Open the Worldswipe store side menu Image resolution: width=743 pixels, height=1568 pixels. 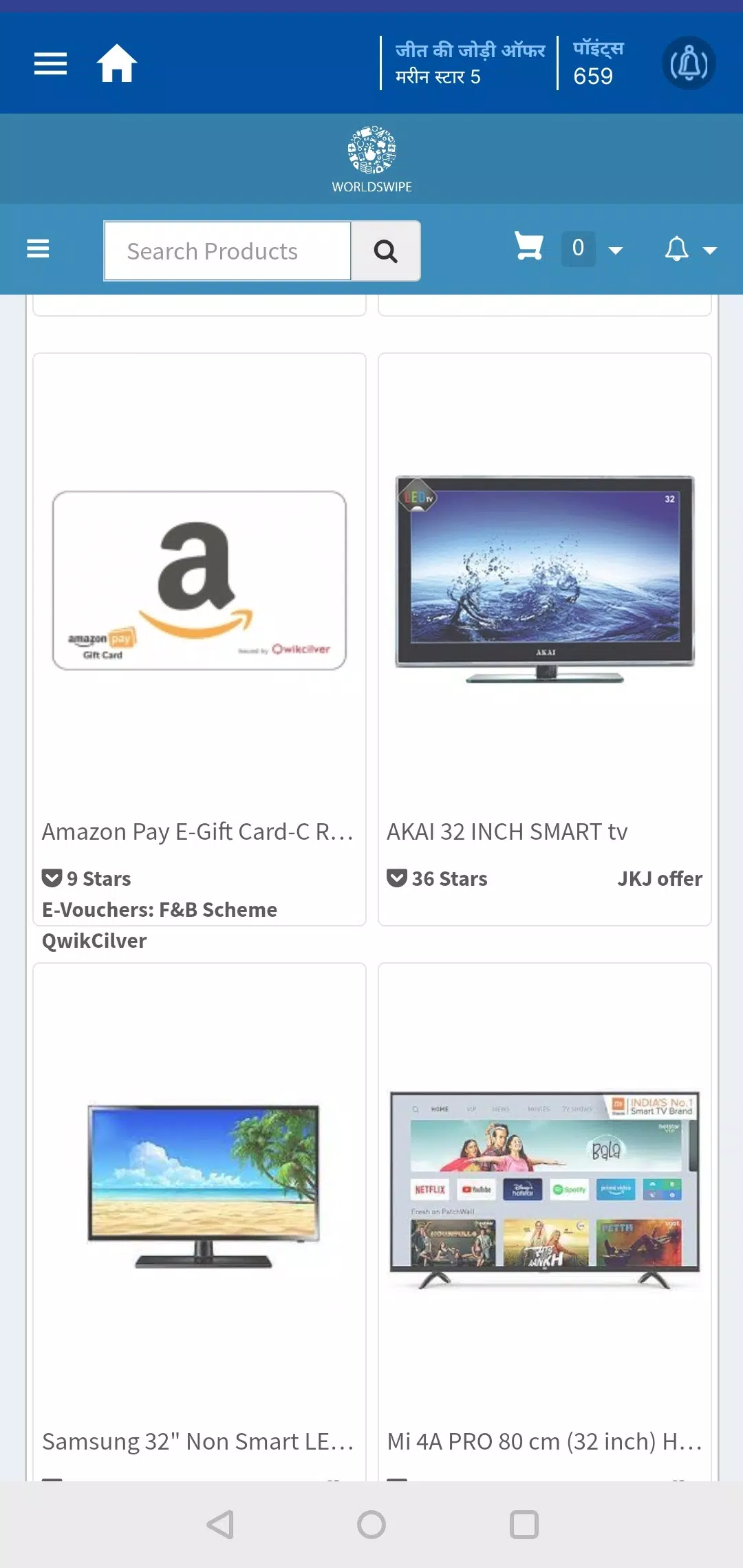[38, 248]
